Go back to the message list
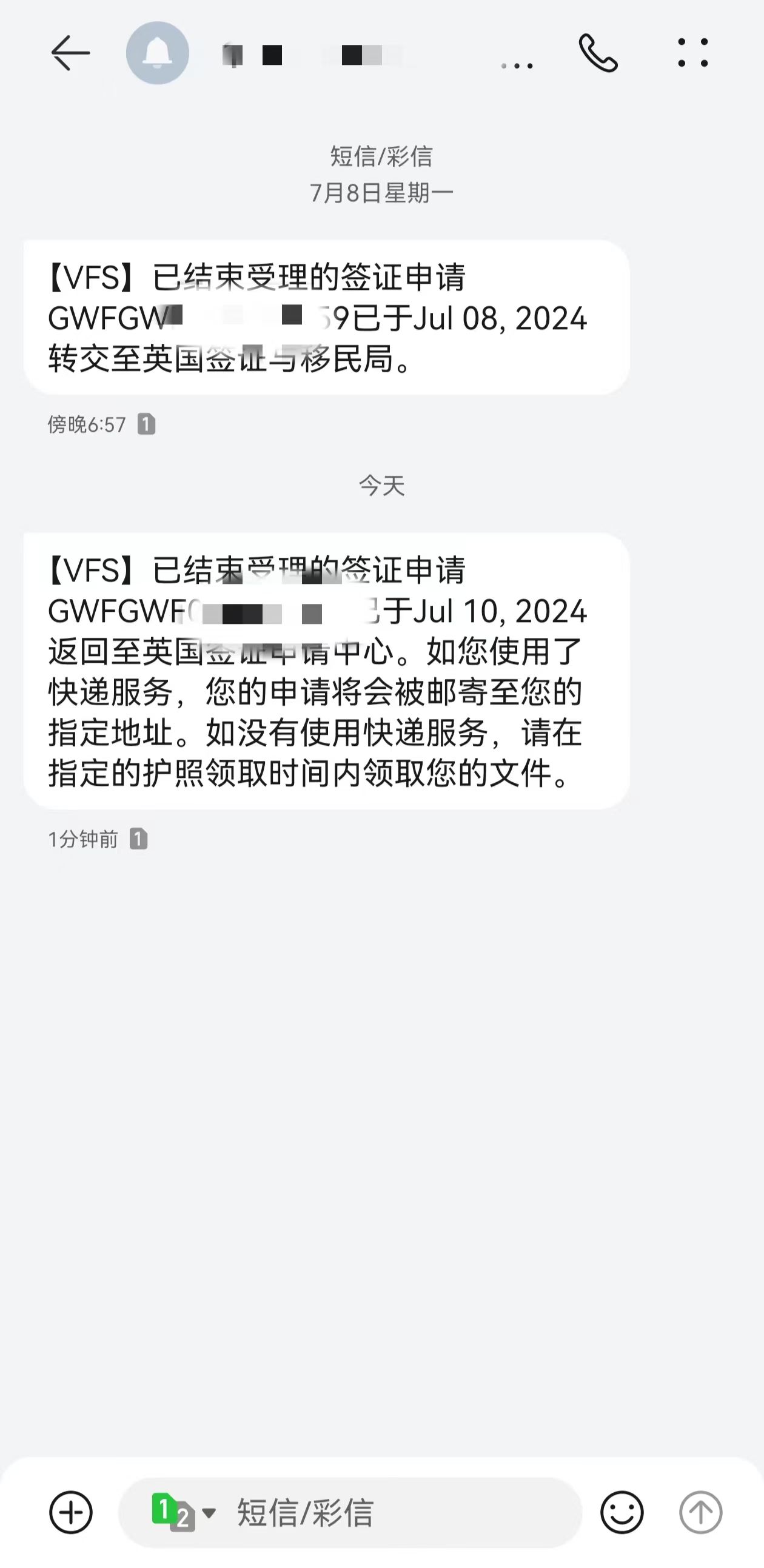Image resolution: width=764 pixels, height=1568 pixels. click(x=70, y=53)
